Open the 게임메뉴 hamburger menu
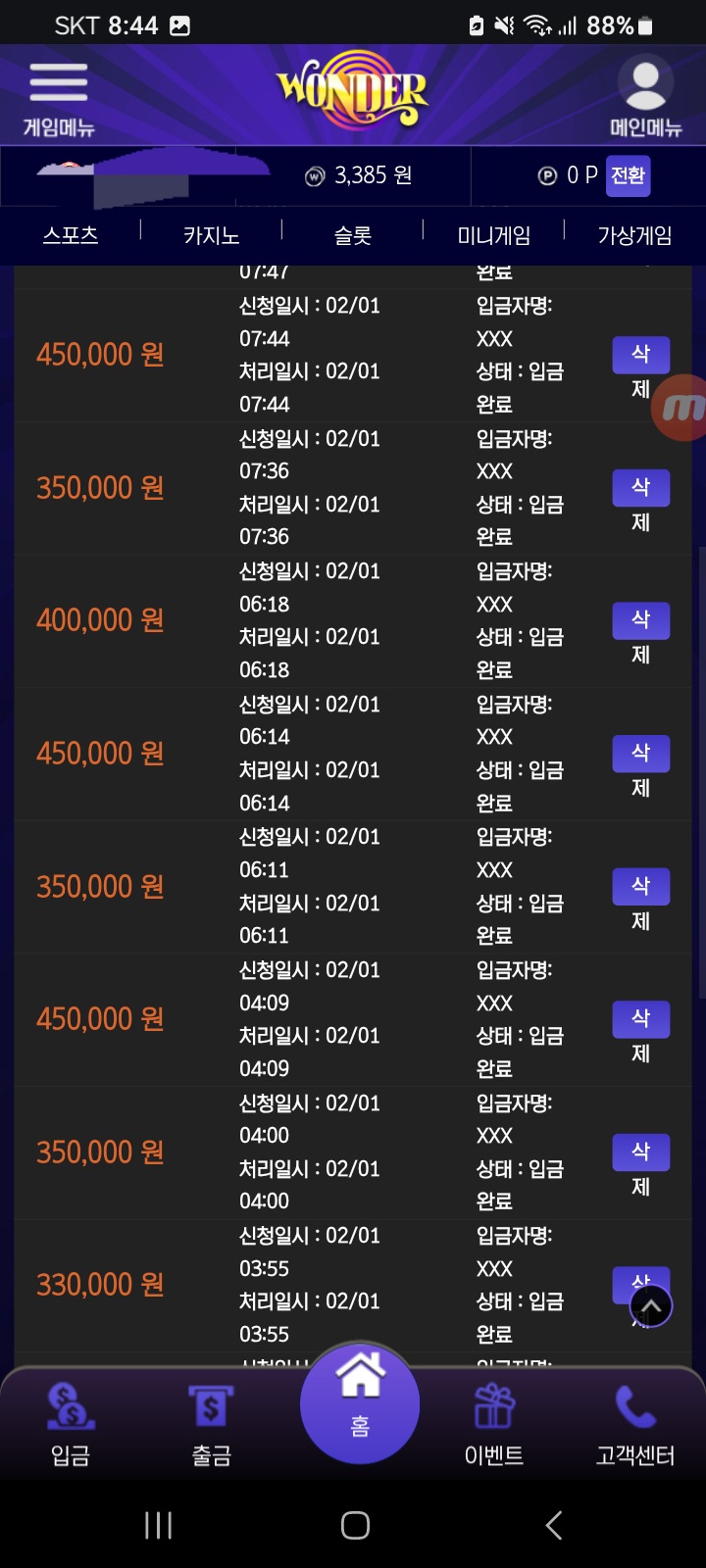This screenshot has height=1568, width=706. coord(59,97)
